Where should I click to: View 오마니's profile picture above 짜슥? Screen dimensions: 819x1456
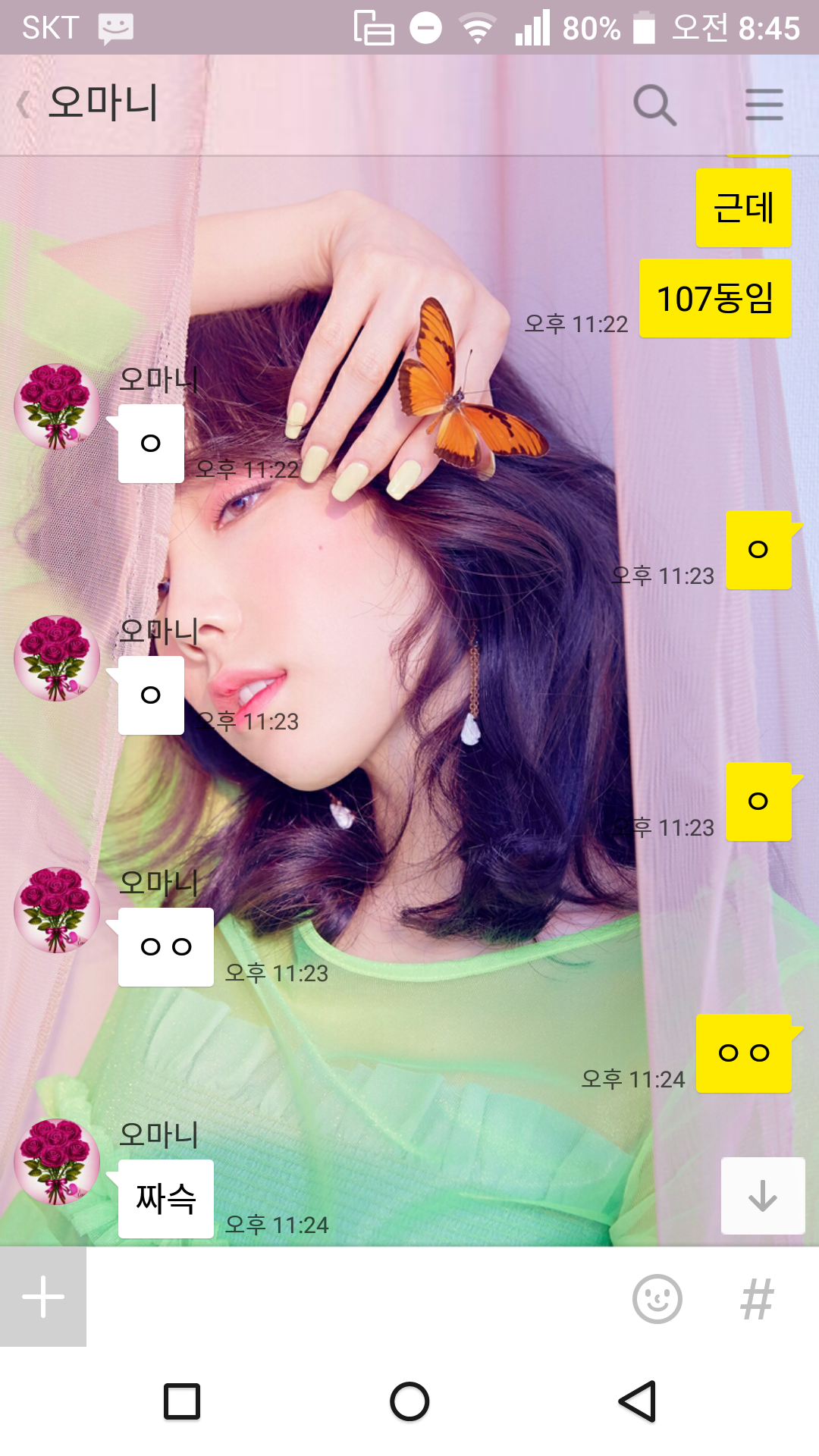57,1162
